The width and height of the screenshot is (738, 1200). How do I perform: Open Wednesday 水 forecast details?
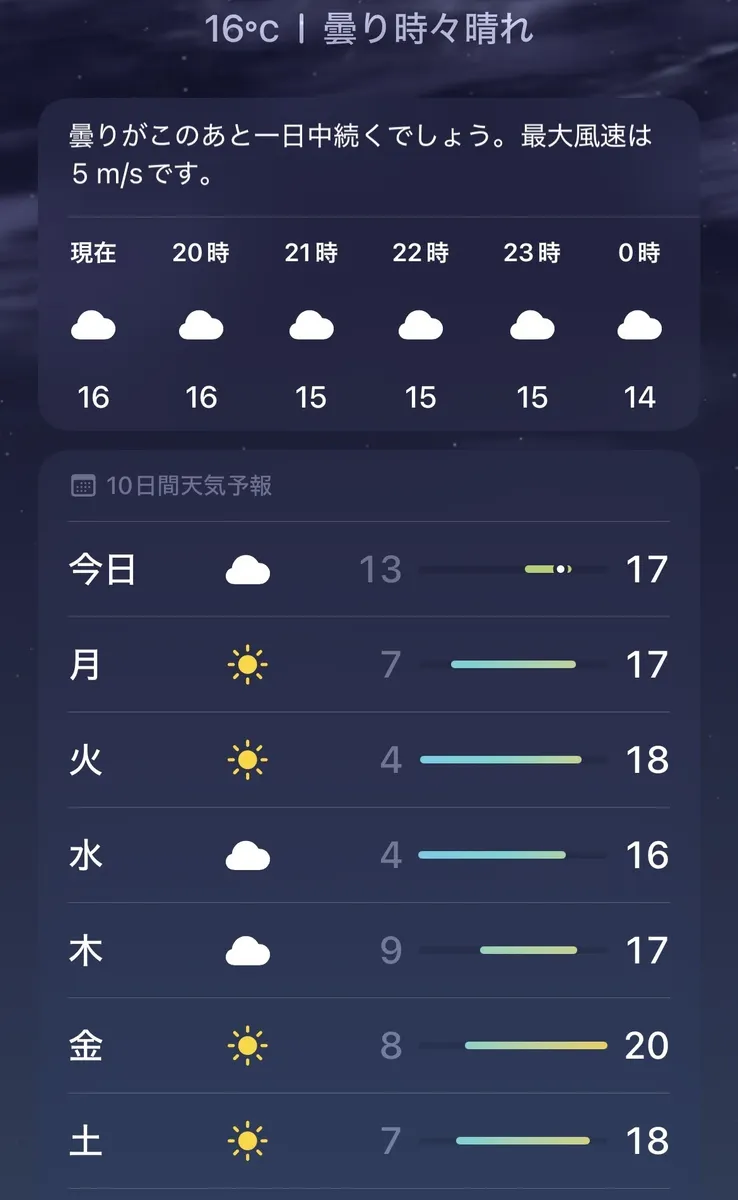[368, 855]
